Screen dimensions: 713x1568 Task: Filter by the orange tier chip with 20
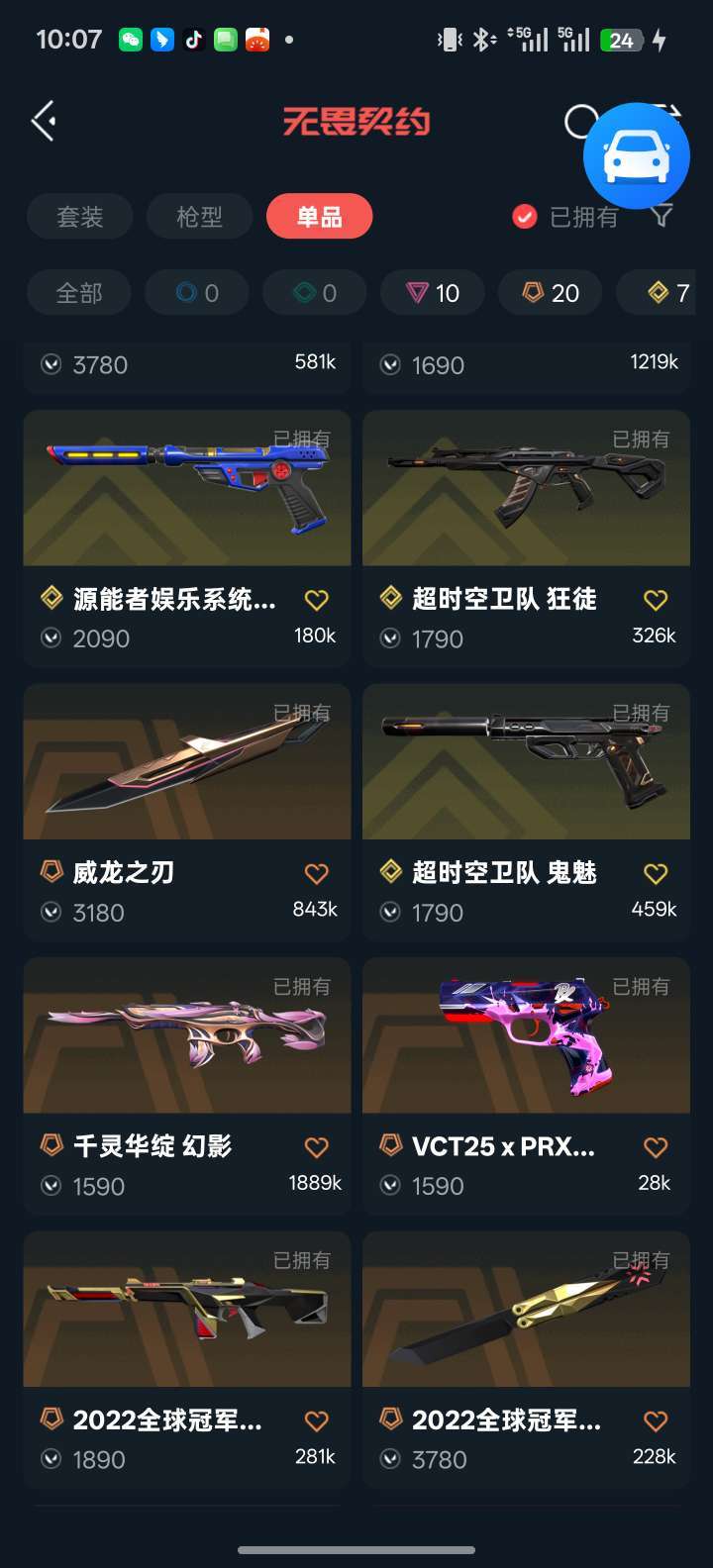point(551,293)
